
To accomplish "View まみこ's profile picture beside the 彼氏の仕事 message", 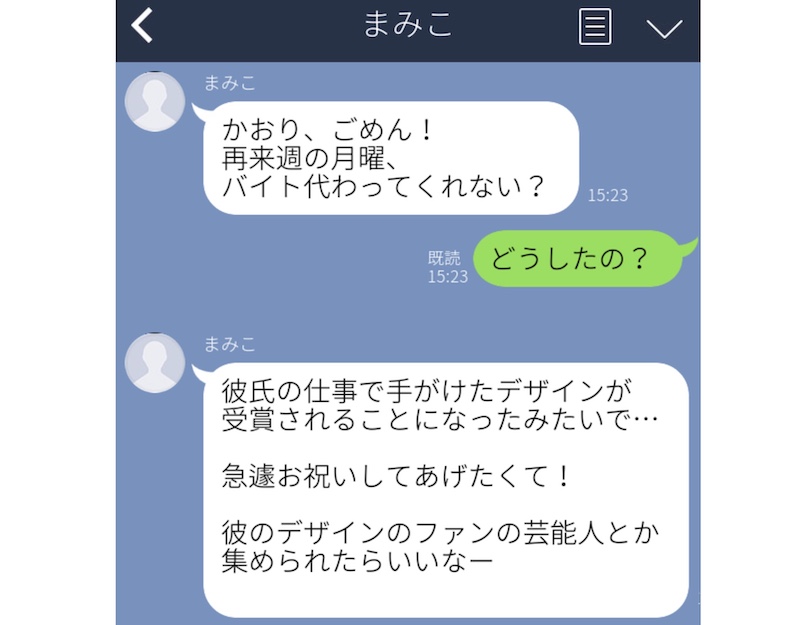I will click(x=155, y=362).
